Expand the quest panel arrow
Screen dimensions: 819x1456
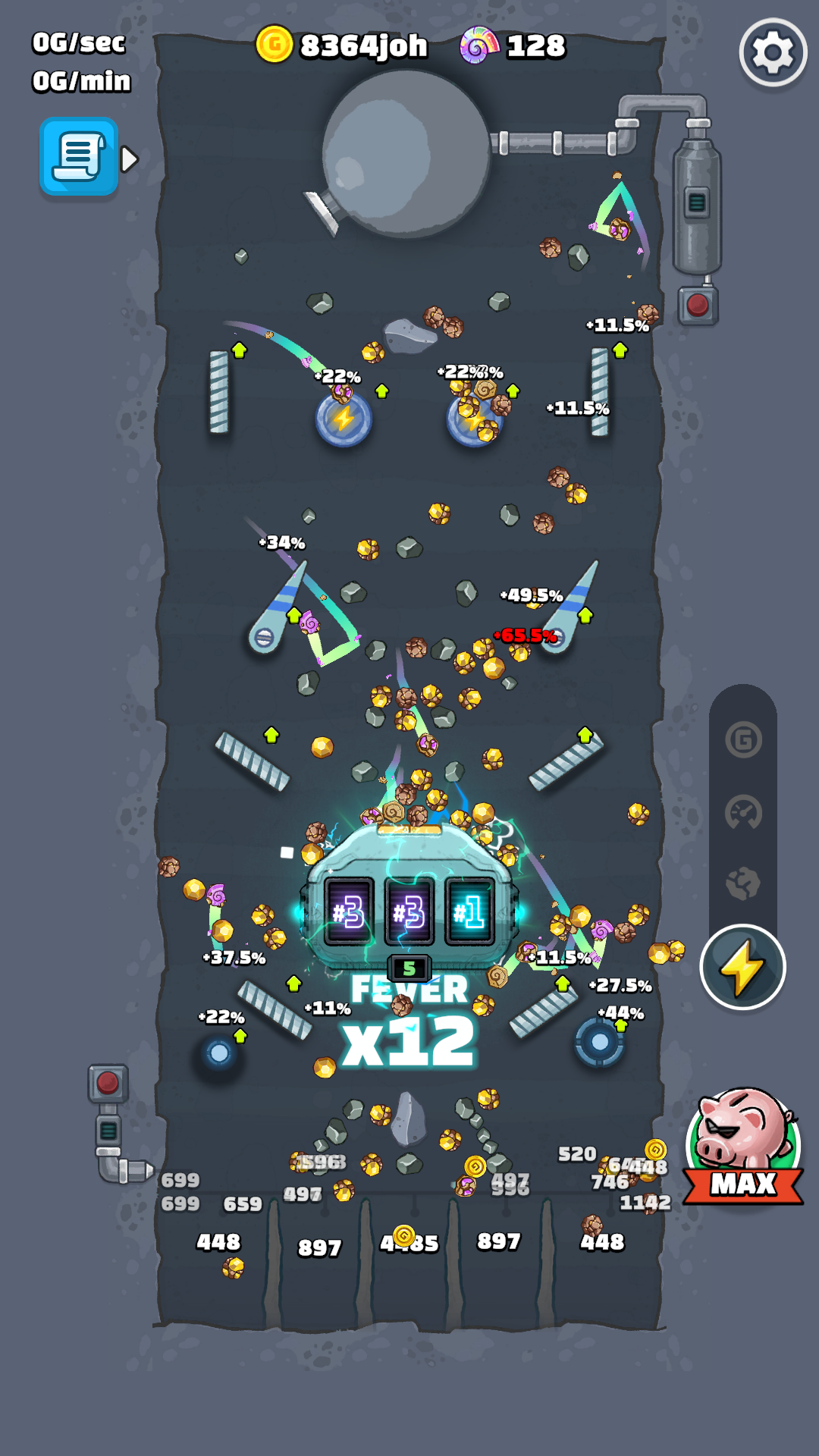pos(130,159)
